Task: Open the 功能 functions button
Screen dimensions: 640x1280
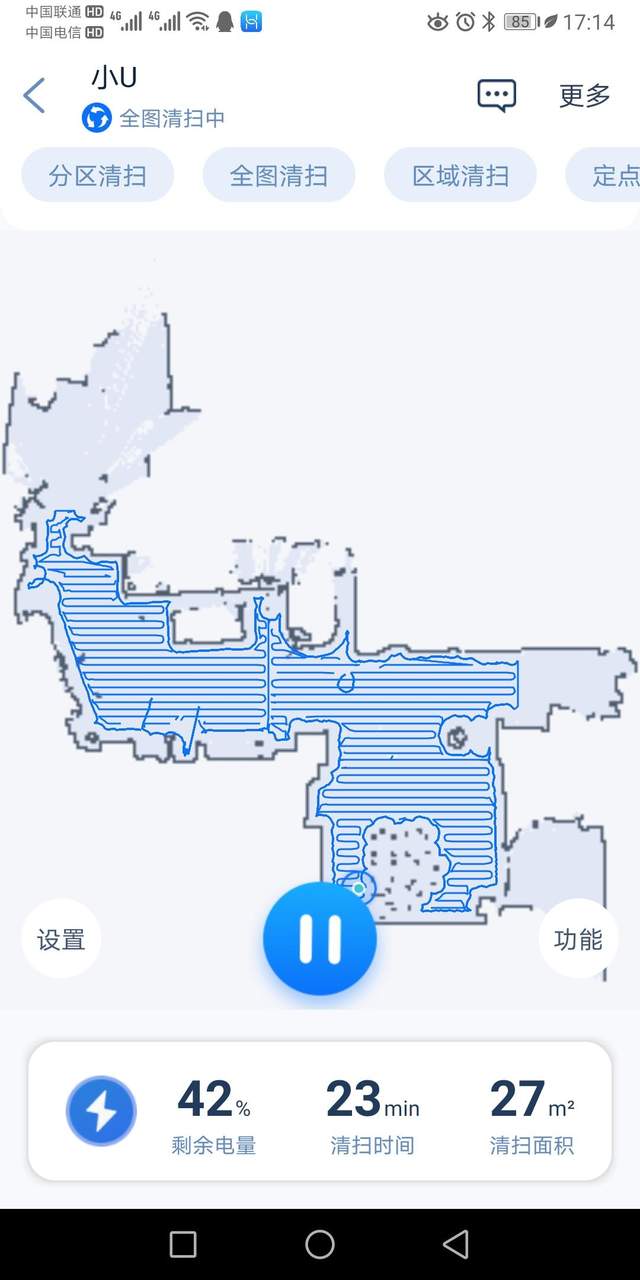Action: pyautogui.click(x=578, y=939)
